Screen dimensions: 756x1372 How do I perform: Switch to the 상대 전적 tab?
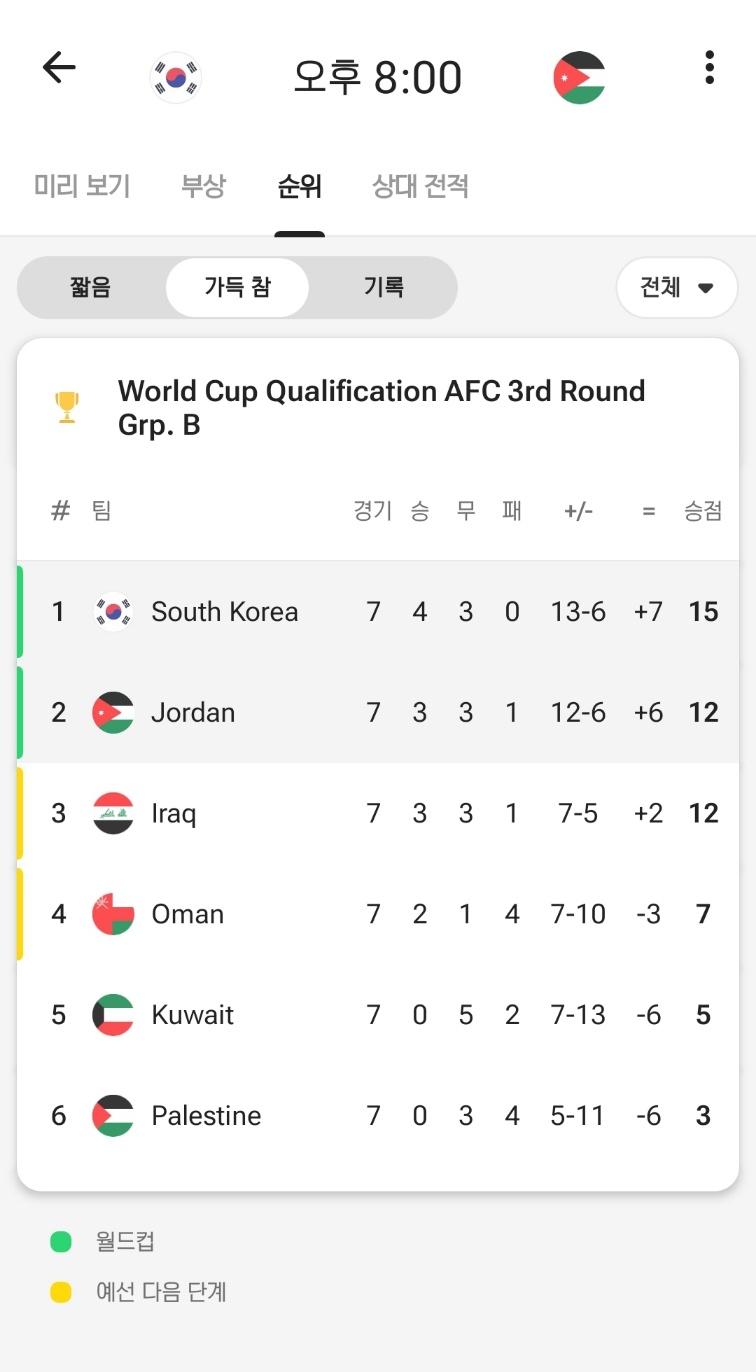[420, 186]
